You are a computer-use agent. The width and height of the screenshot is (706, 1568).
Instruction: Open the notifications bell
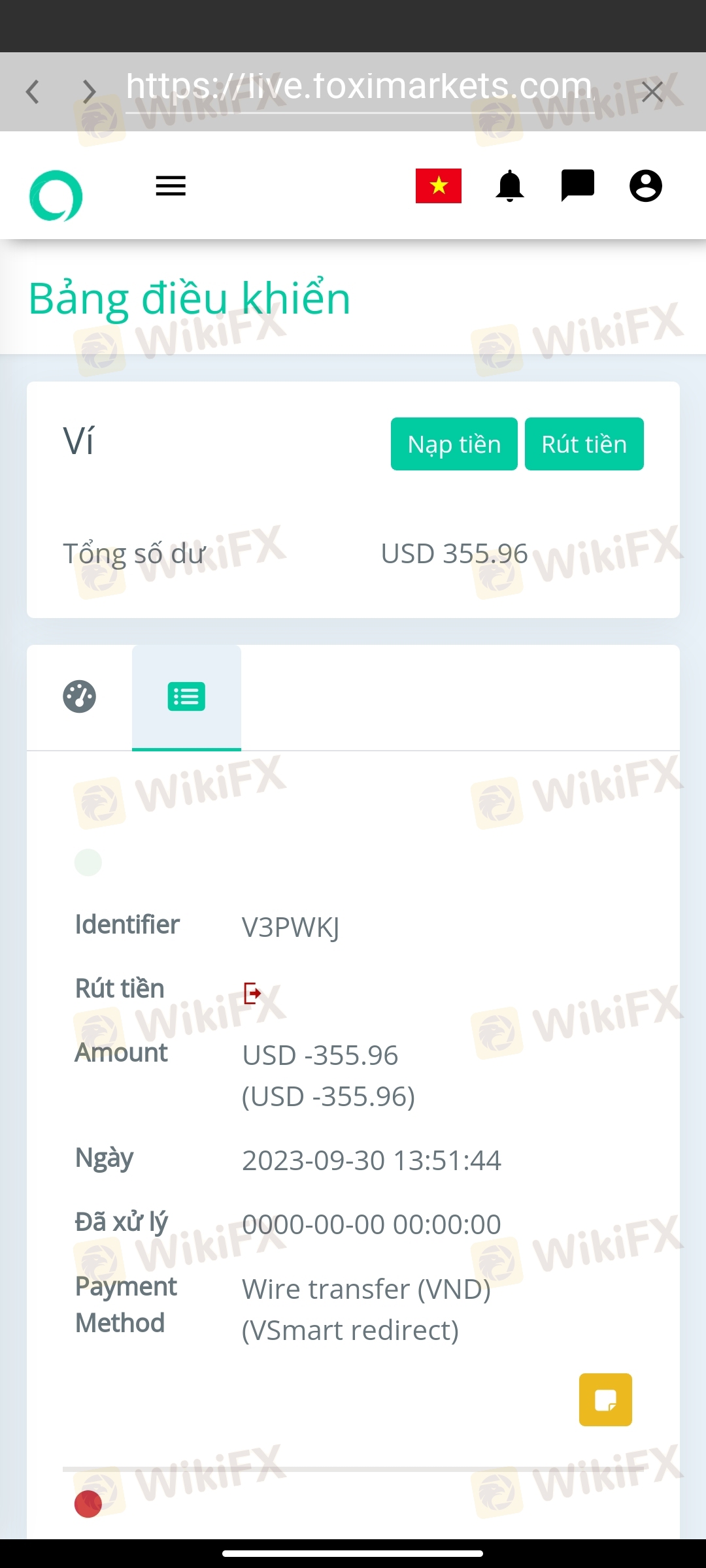[510, 186]
